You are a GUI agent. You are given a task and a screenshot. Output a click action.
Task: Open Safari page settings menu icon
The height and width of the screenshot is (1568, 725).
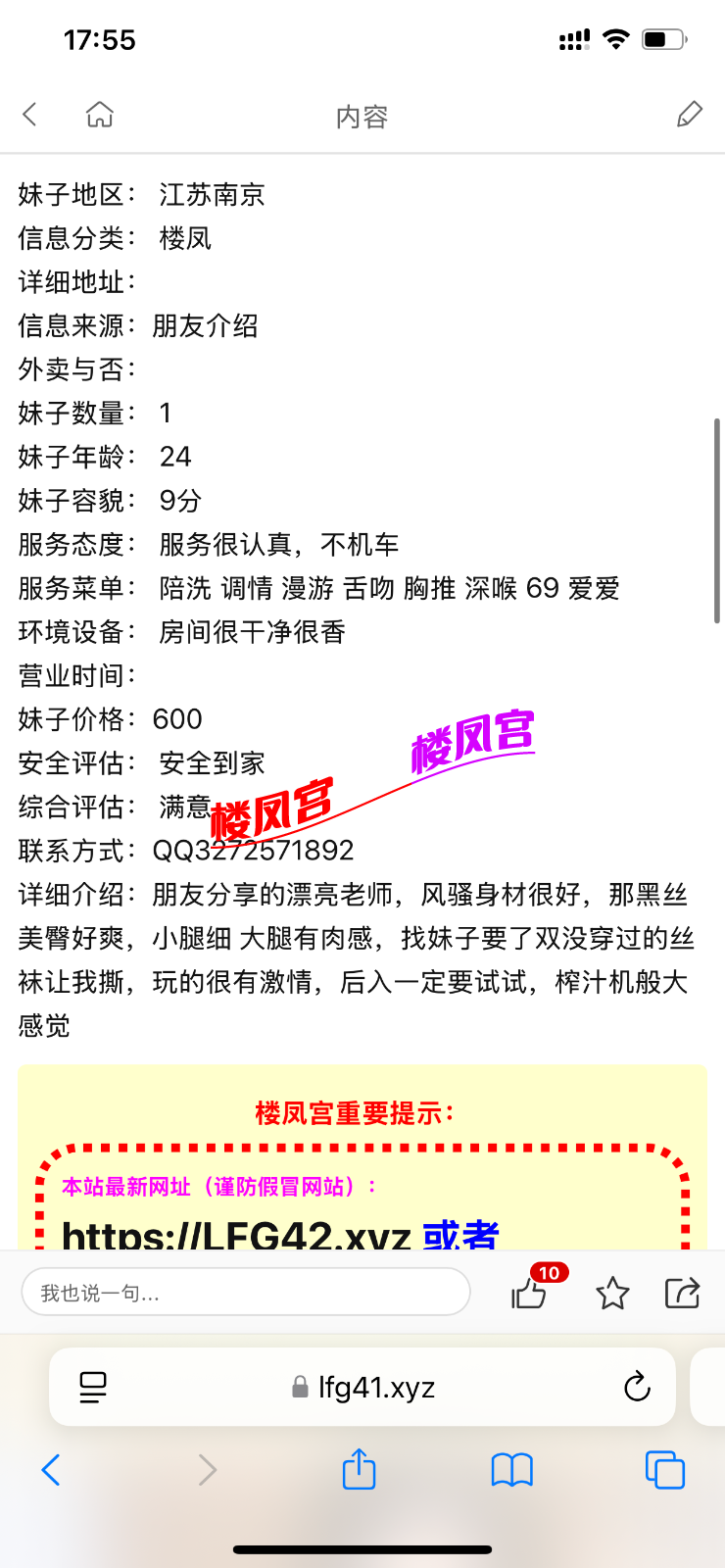tap(93, 1387)
